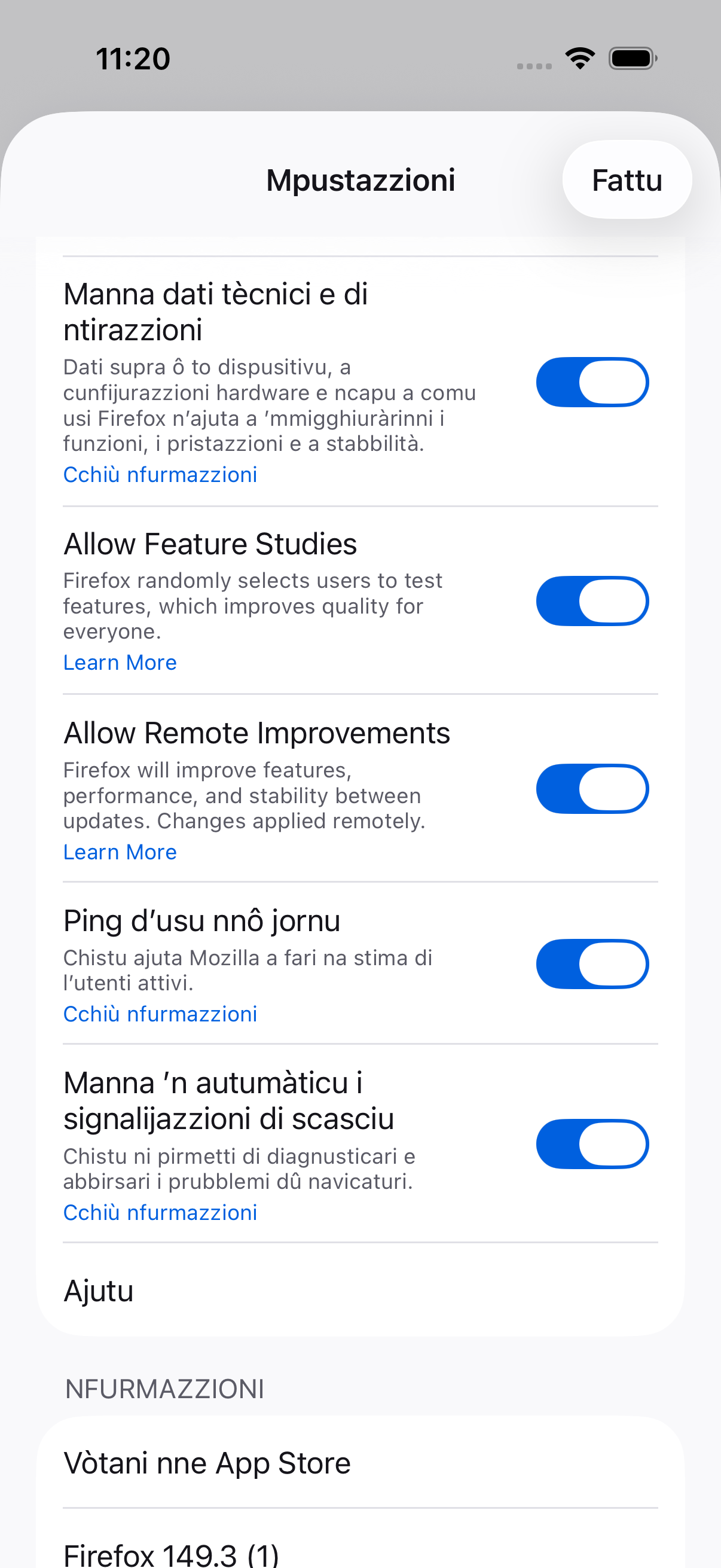The image size is (721, 1568).
Task: Open Learn More under Allow Feature Studies
Action: [x=120, y=663]
